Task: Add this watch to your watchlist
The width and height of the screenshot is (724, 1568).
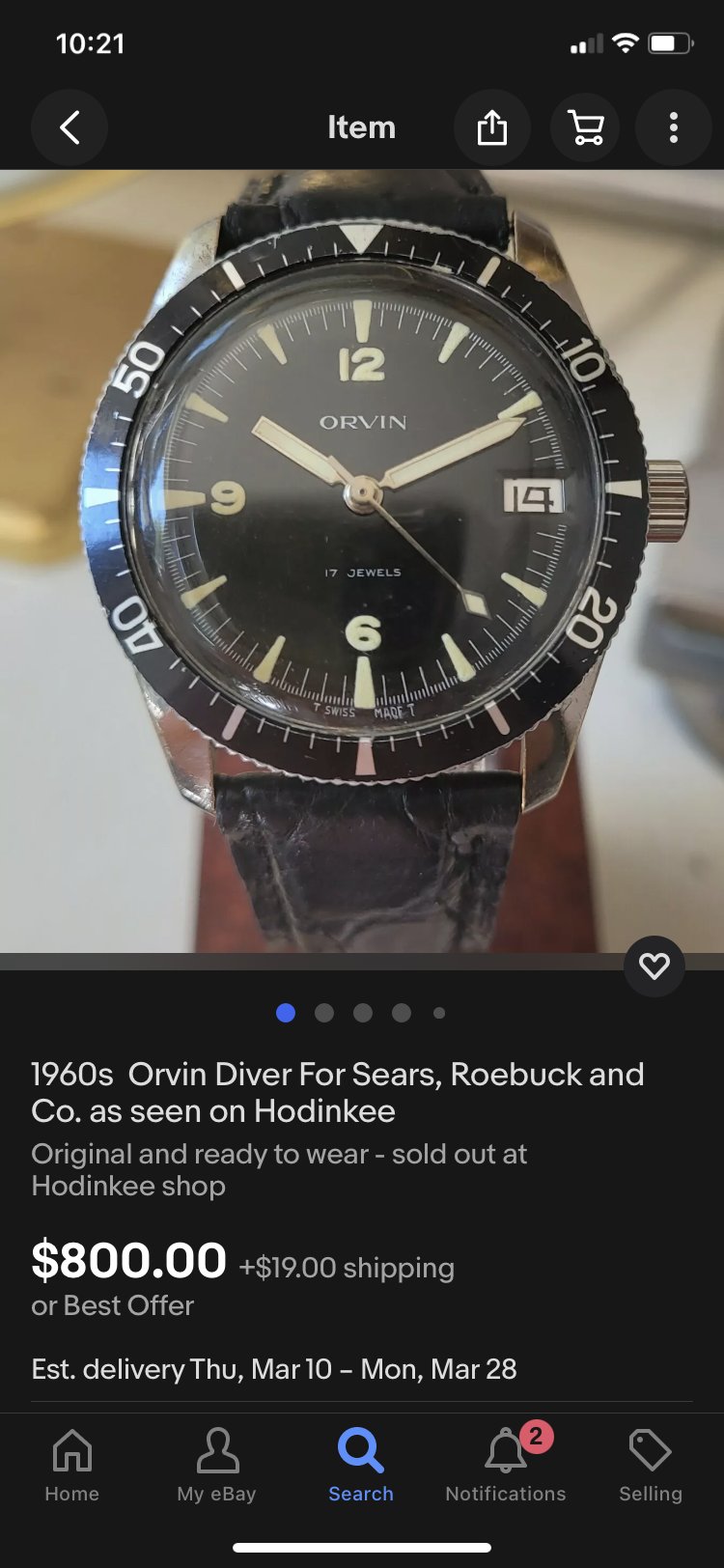Action: pyautogui.click(x=654, y=966)
